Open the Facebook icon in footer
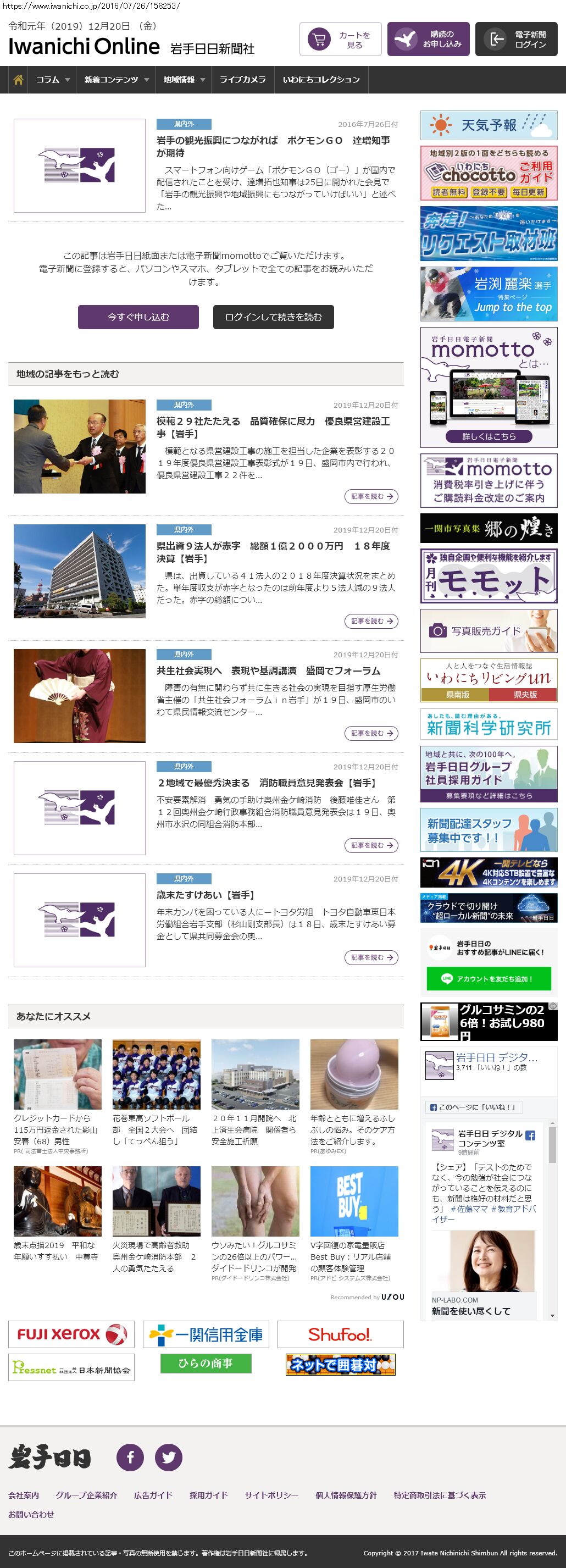Viewport: 566px width, 1568px height. 130,1458
